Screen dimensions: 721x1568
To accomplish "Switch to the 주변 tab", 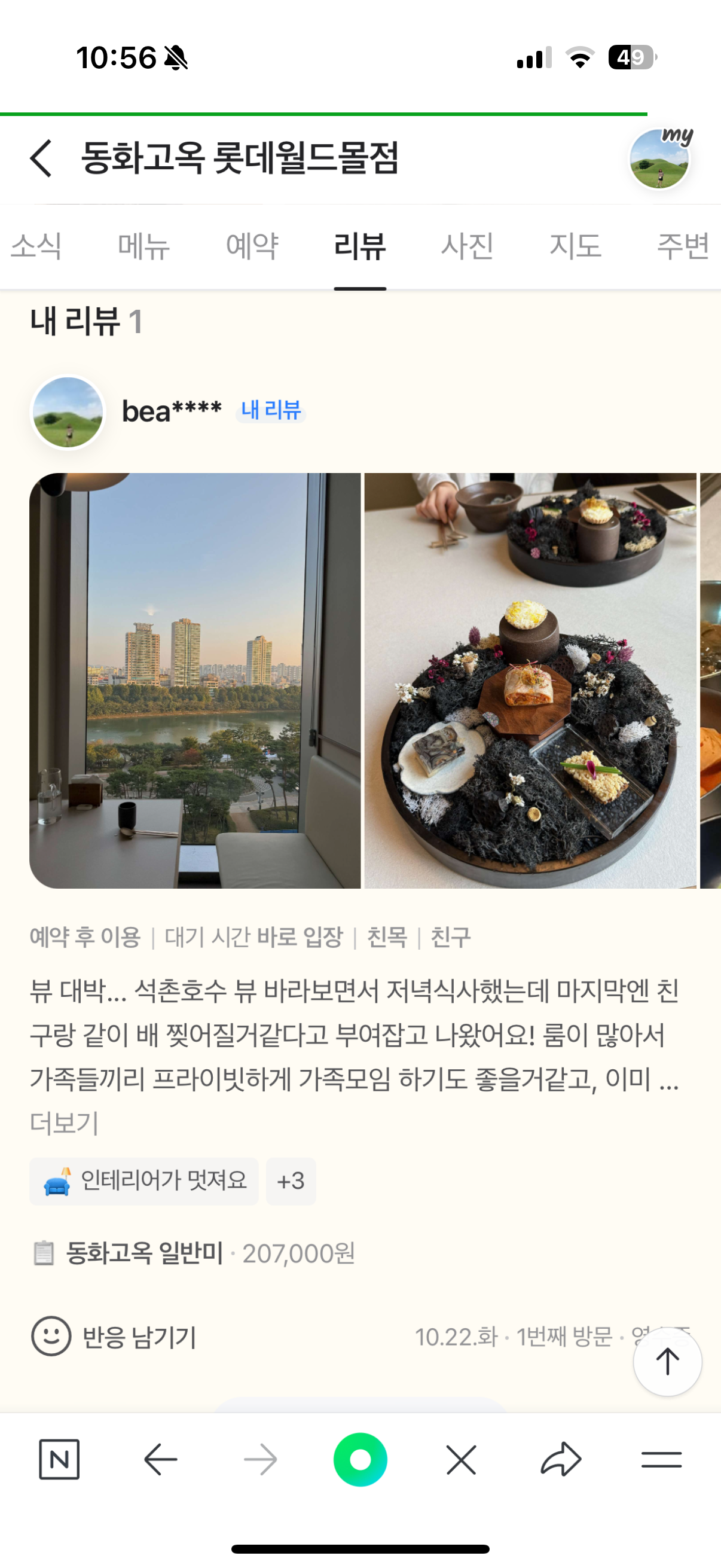I will 683,246.
